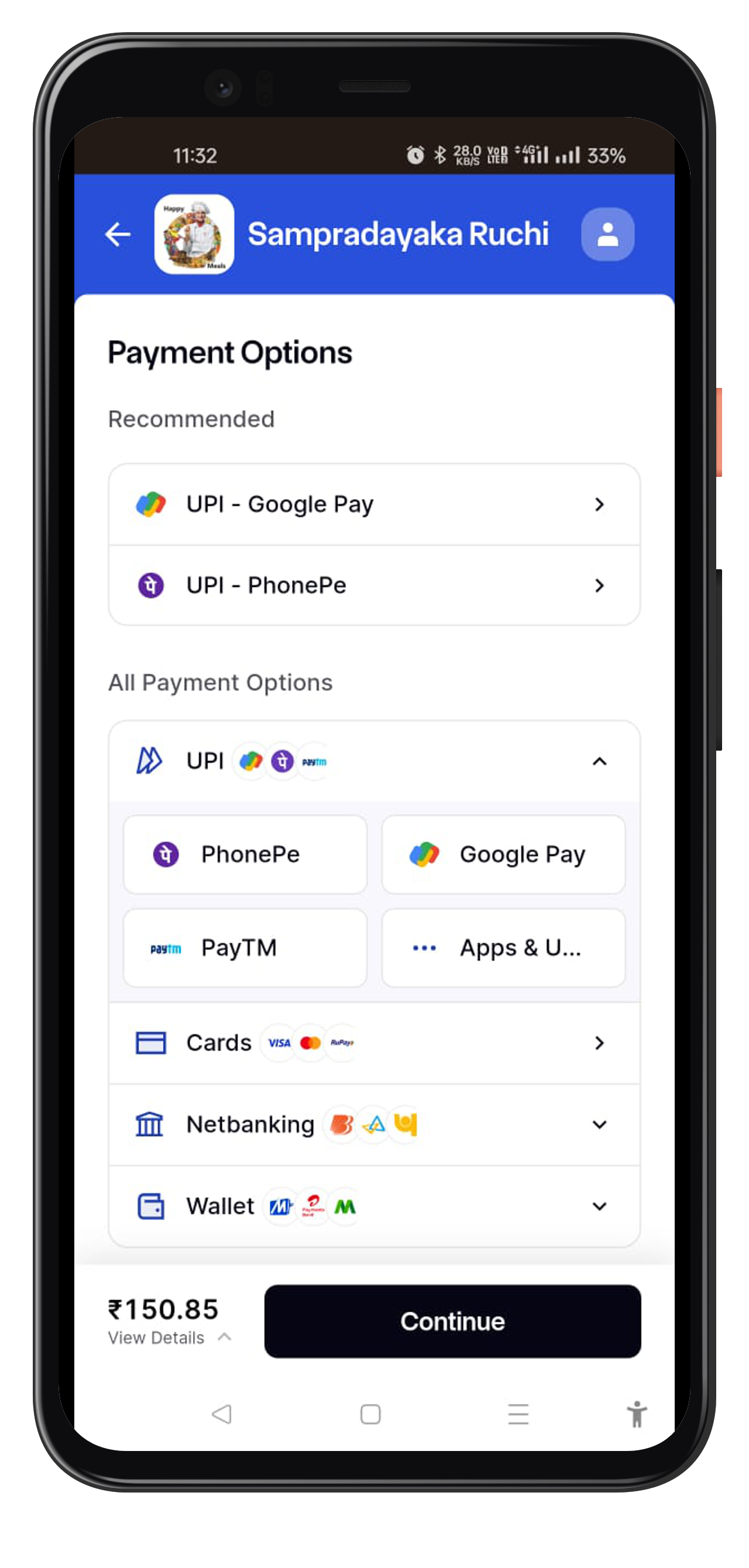Choose Google Pay in UPI apps
The height and width of the screenshot is (1568, 749).
(503, 855)
